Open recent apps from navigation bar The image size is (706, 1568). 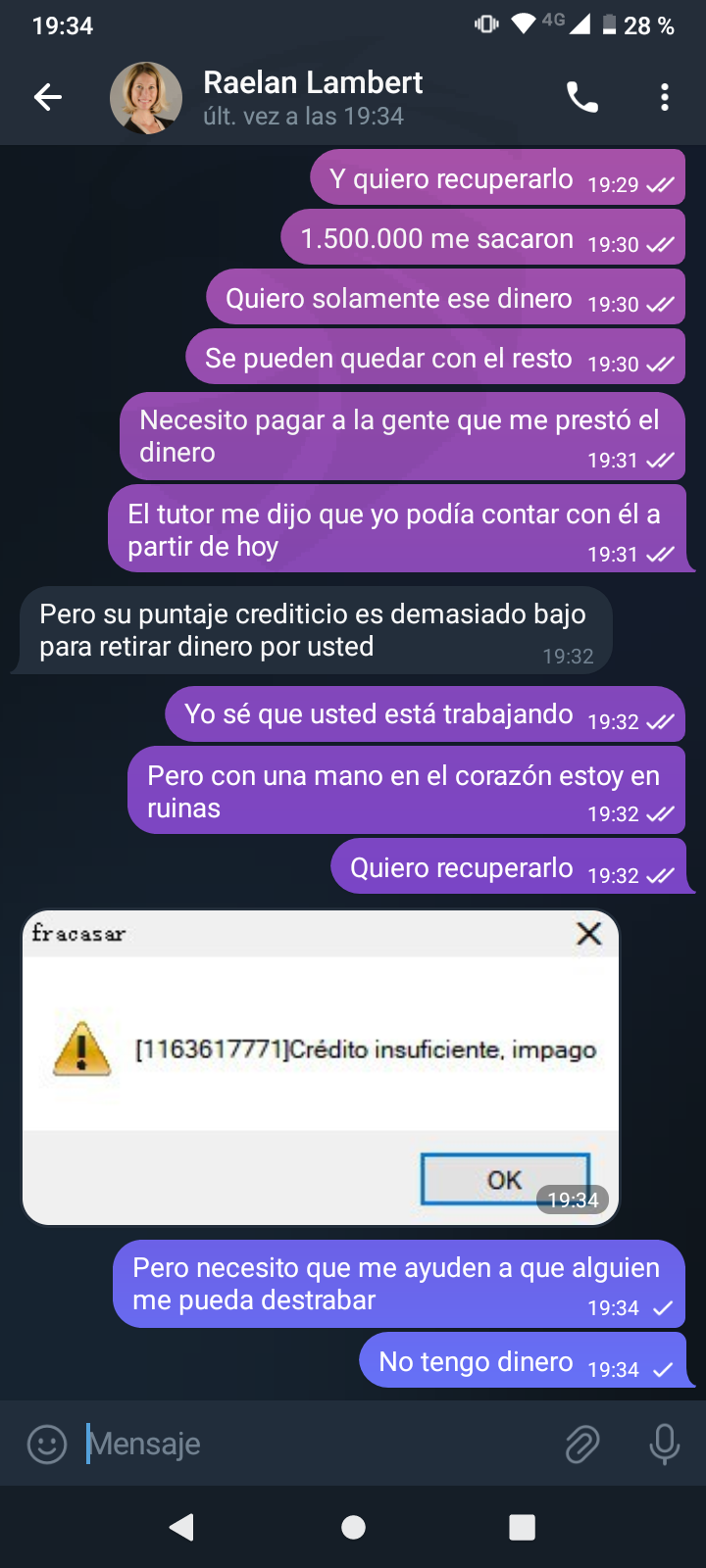click(523, 1527)
